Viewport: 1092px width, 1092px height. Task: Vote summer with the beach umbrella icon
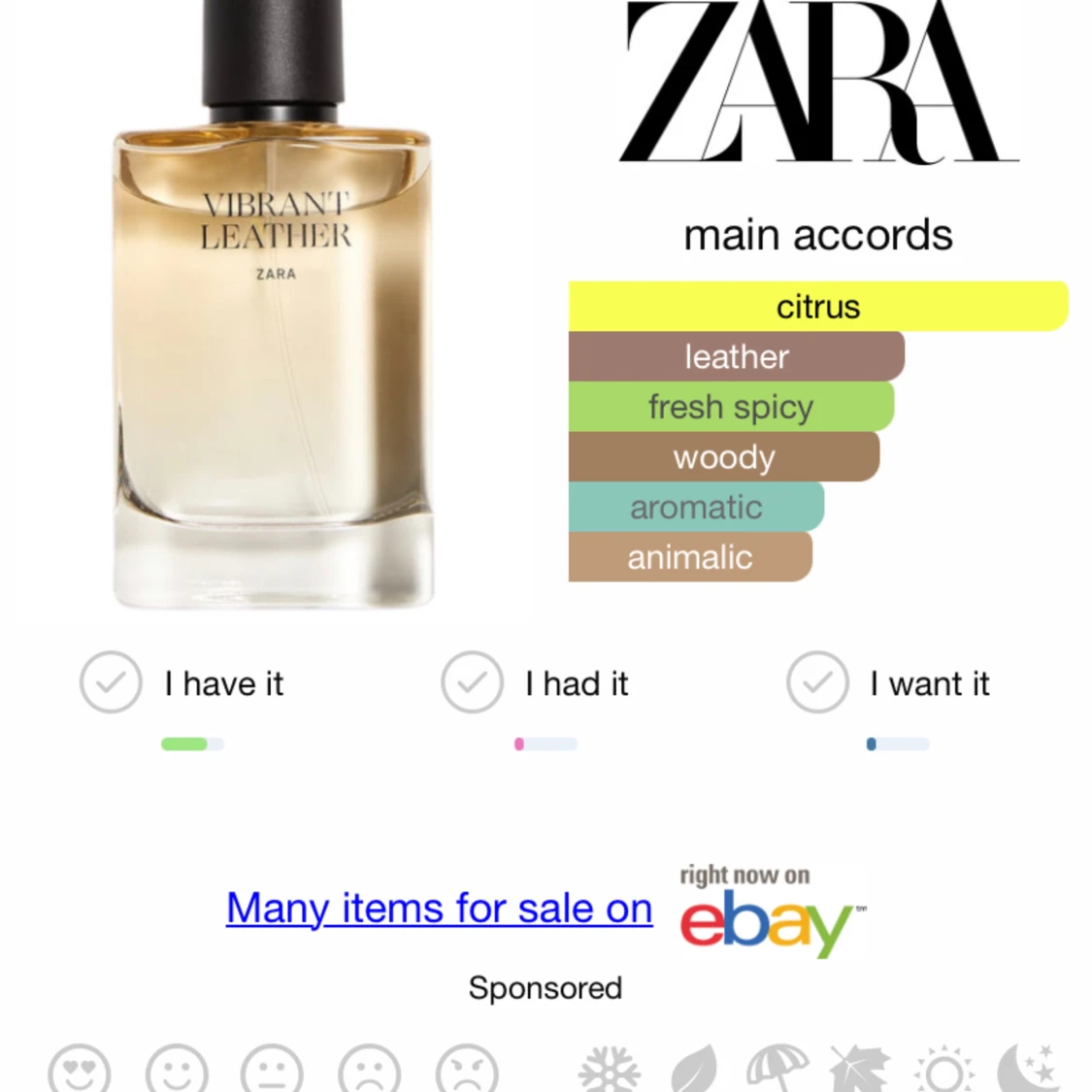(777, 1070)
